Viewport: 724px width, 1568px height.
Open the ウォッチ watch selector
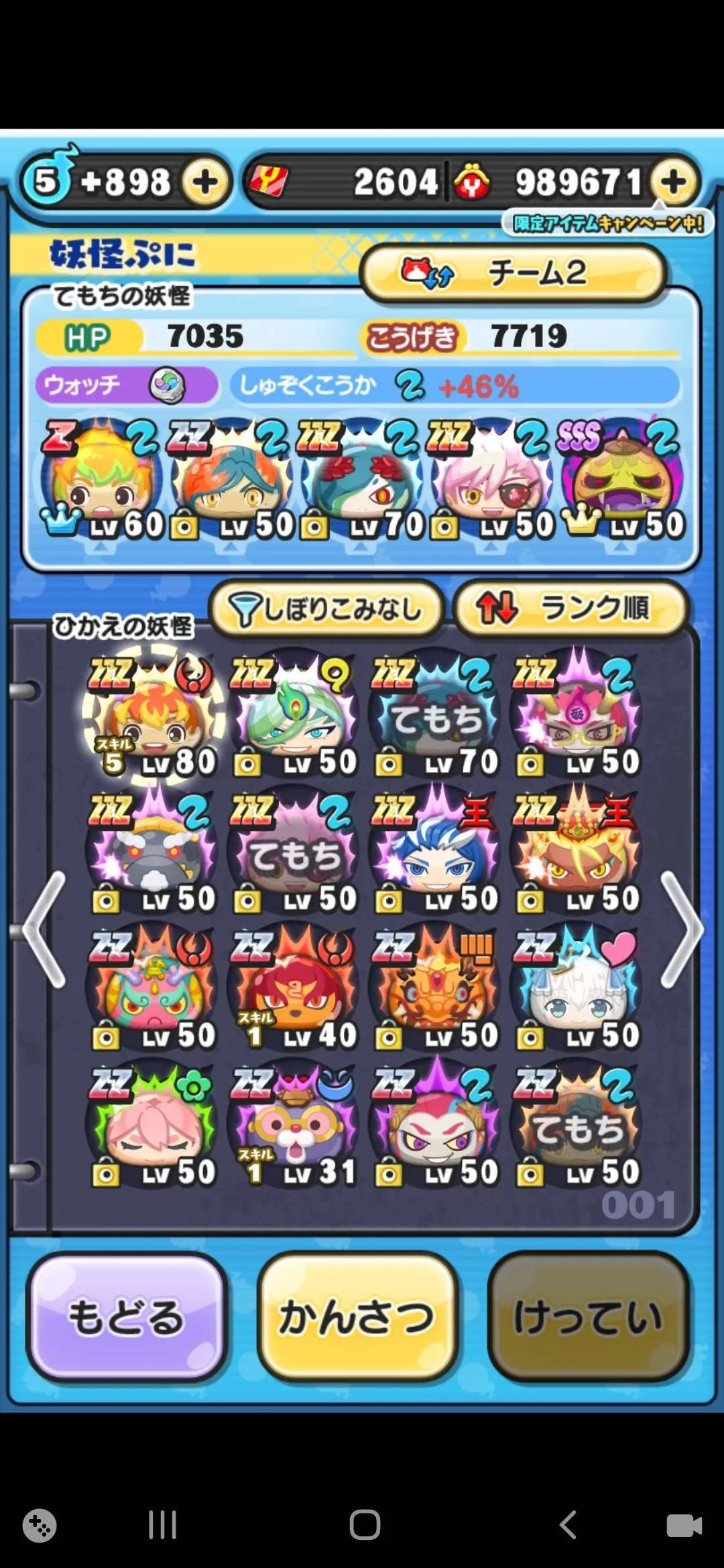(126, 386)
